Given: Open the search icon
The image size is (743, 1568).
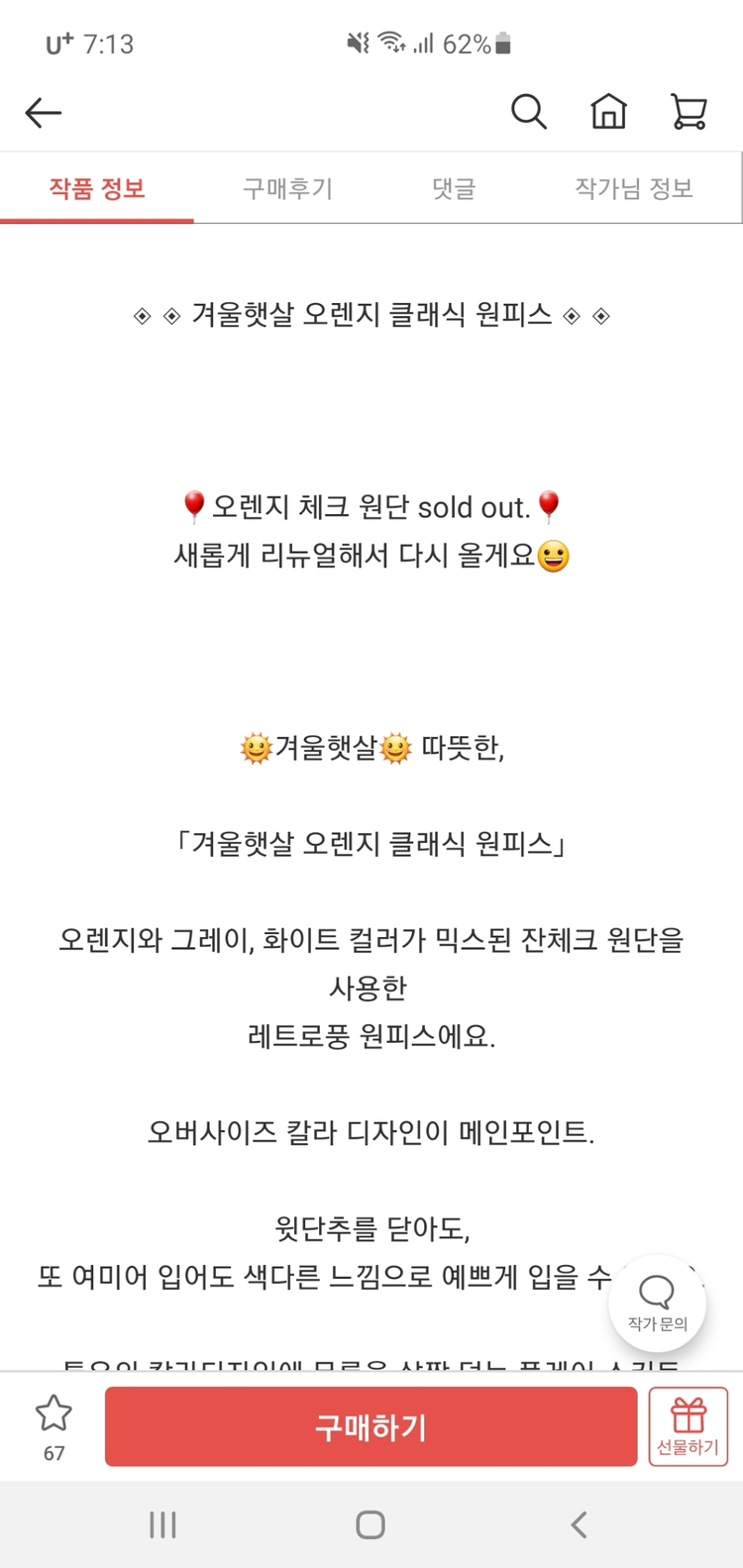Looking at the screenshot, I should [x=529, y=112].
